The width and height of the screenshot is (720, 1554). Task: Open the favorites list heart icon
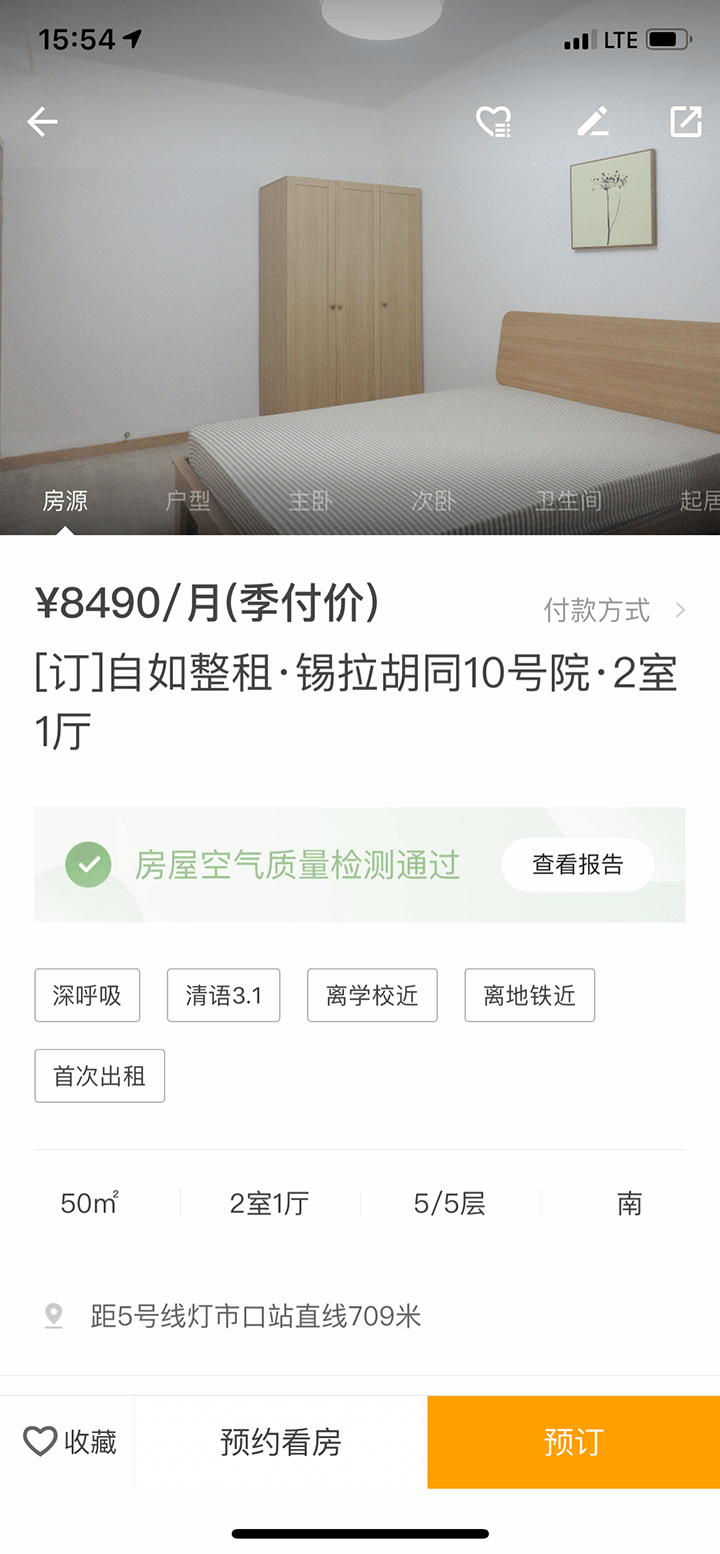coord(493,122)
